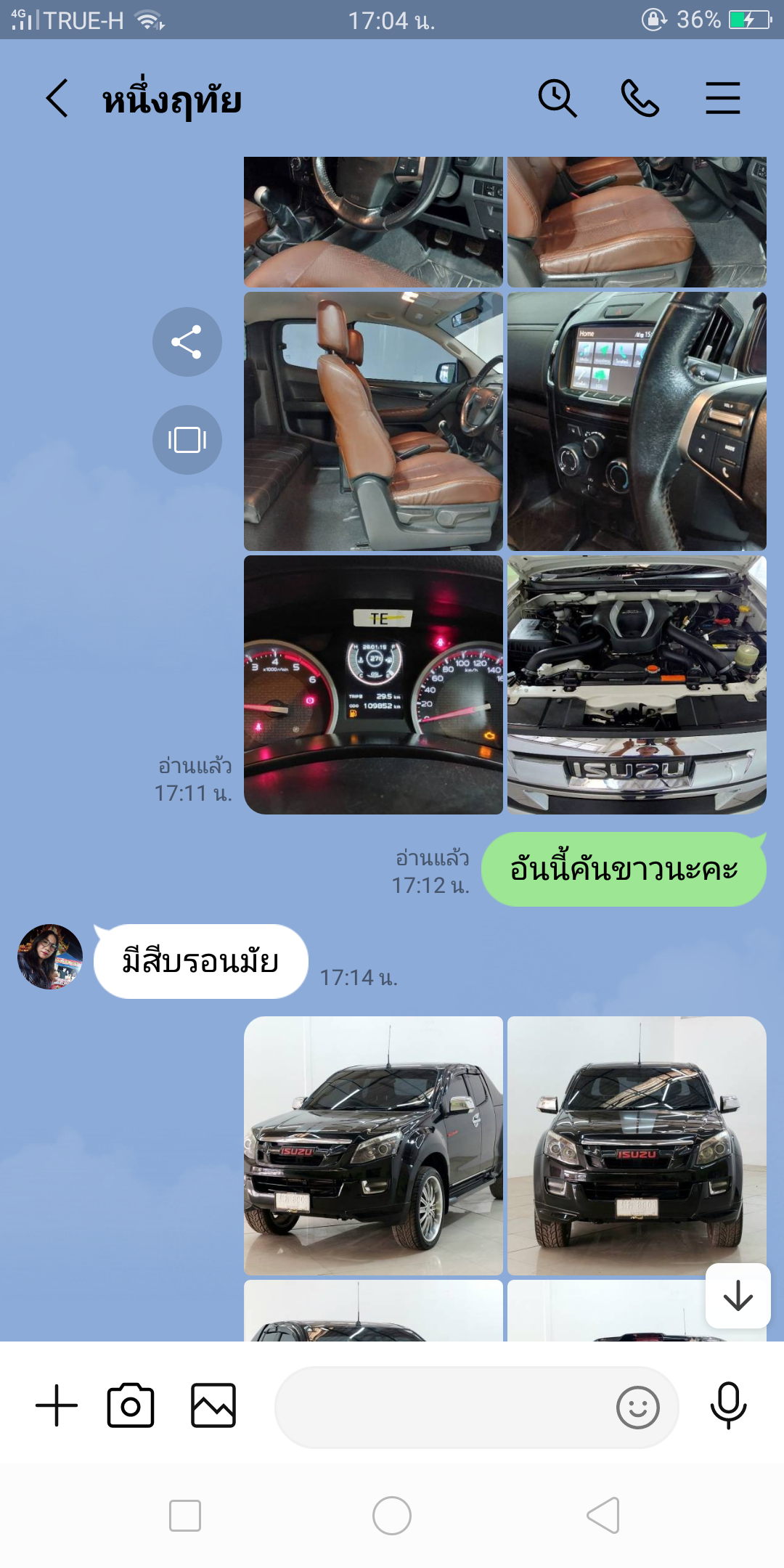Open the Isuzu engine bay photo
This screenshot has width=784, height=1568.
point(637,685)
